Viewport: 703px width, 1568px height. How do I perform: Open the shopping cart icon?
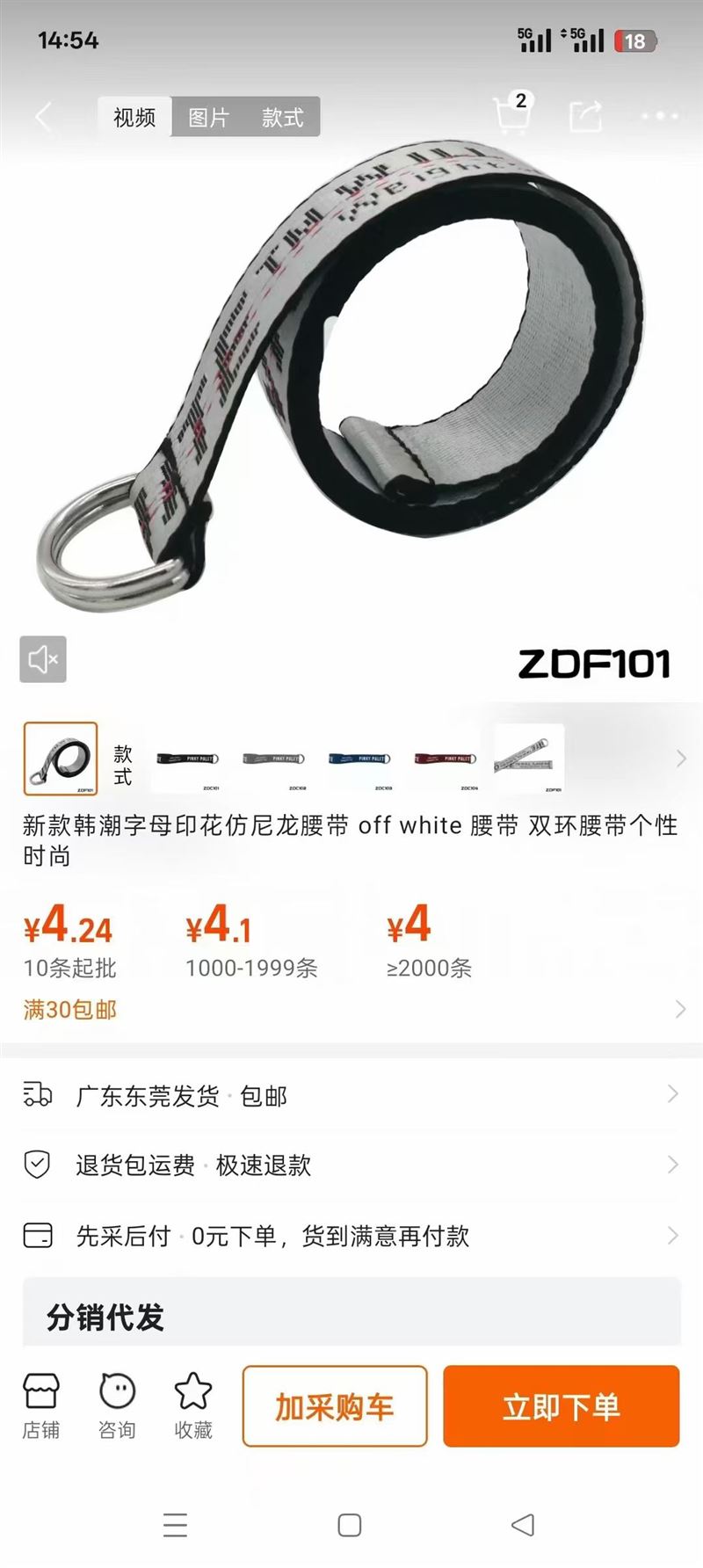pyautogui.click(x=511, y=115)
